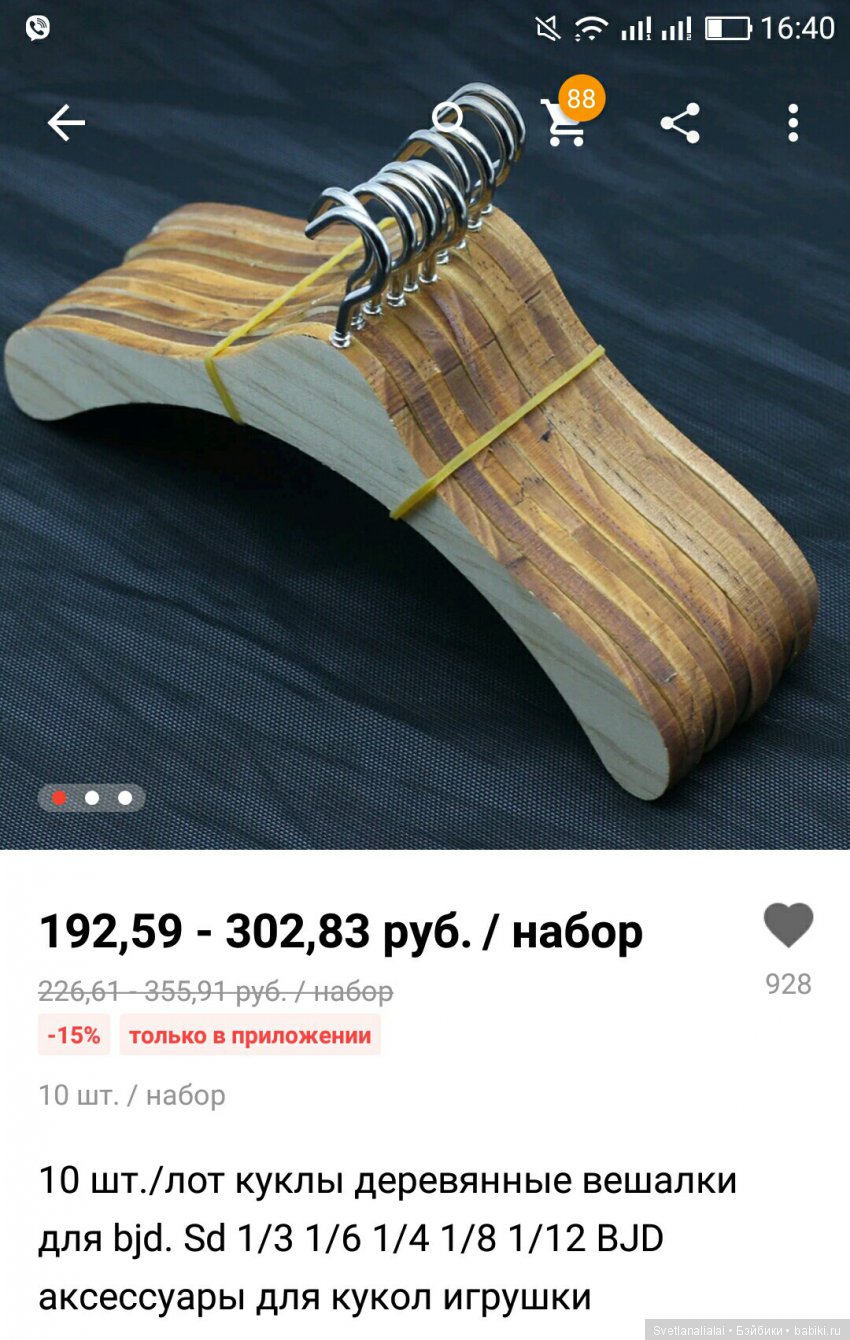The height and width of the screenshot is (1340, 850).
Task: Share this hanger set listing
Action: click(x=680, y=124)
